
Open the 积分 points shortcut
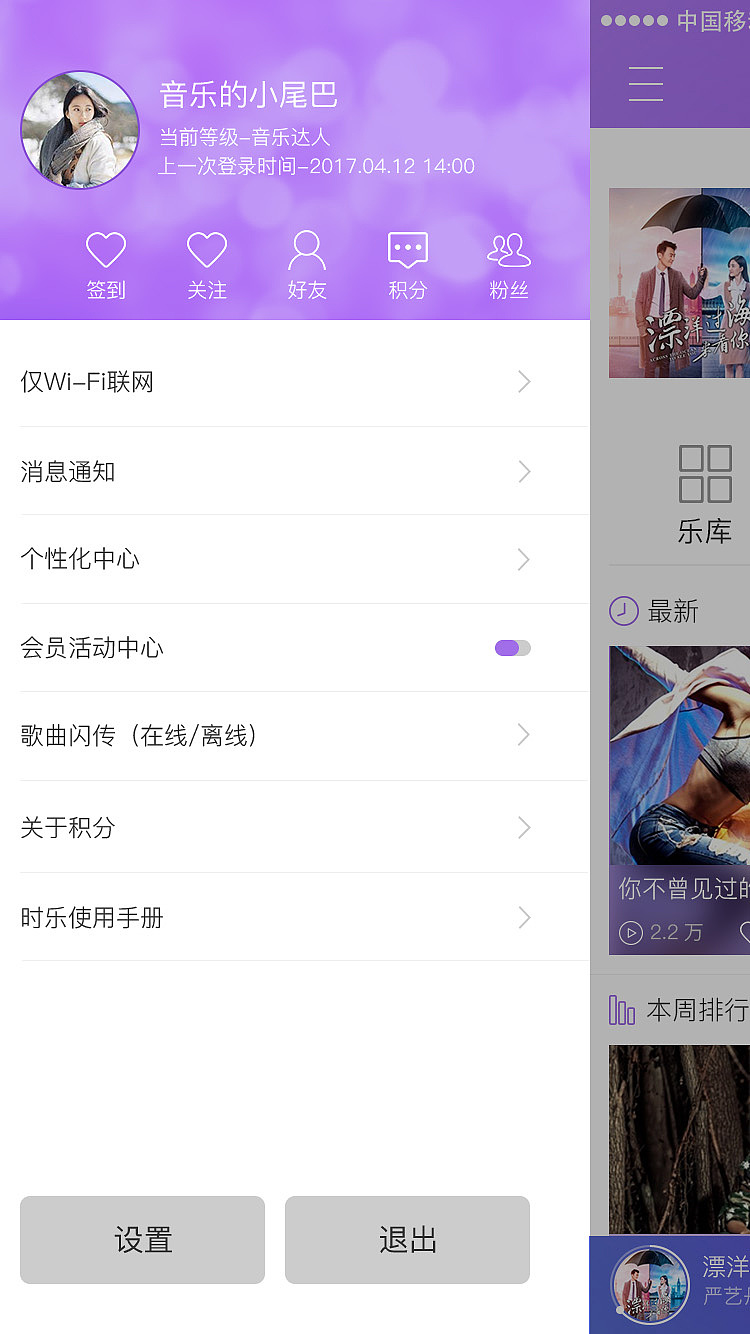coord(407,265)
